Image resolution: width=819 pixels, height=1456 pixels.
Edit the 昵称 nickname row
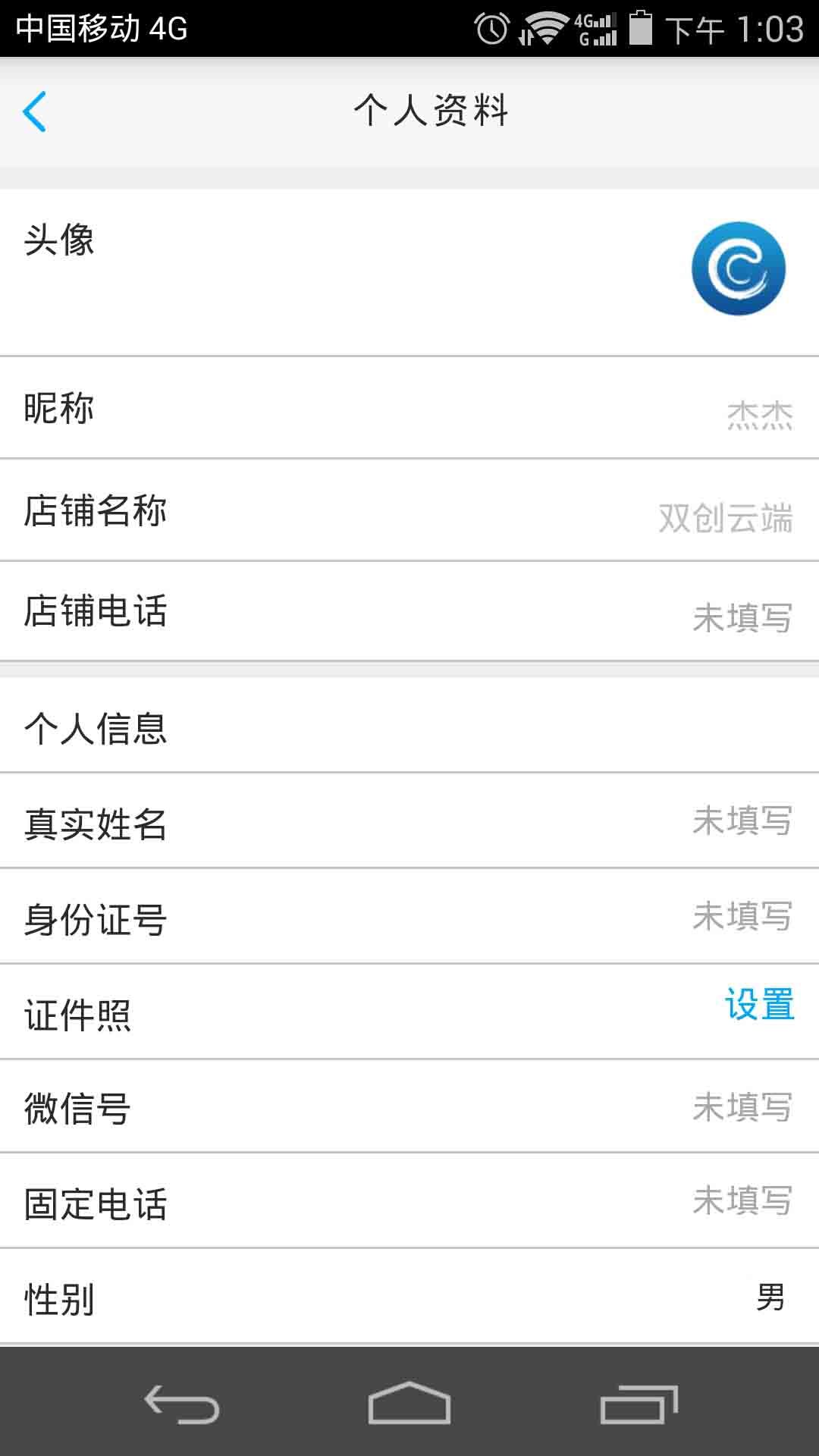pyautogui.click(x=409, y=409)
